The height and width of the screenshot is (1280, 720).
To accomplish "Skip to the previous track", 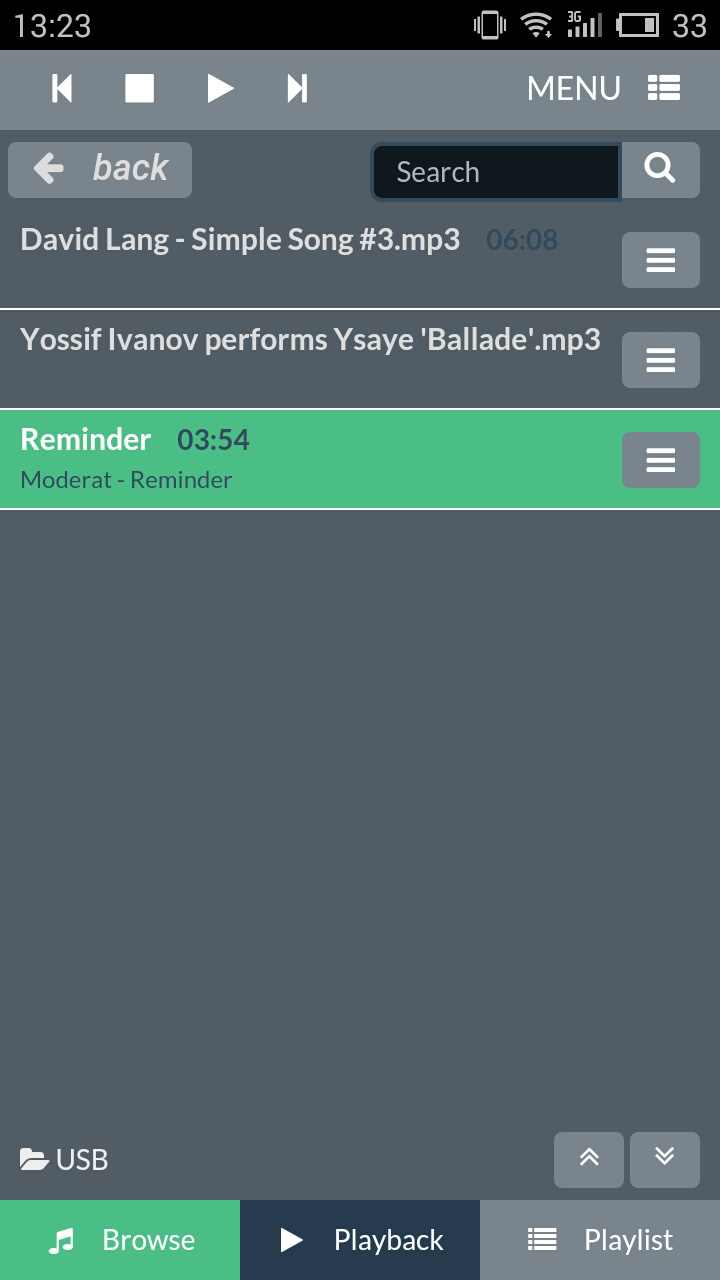I will (x=62, y=89).
